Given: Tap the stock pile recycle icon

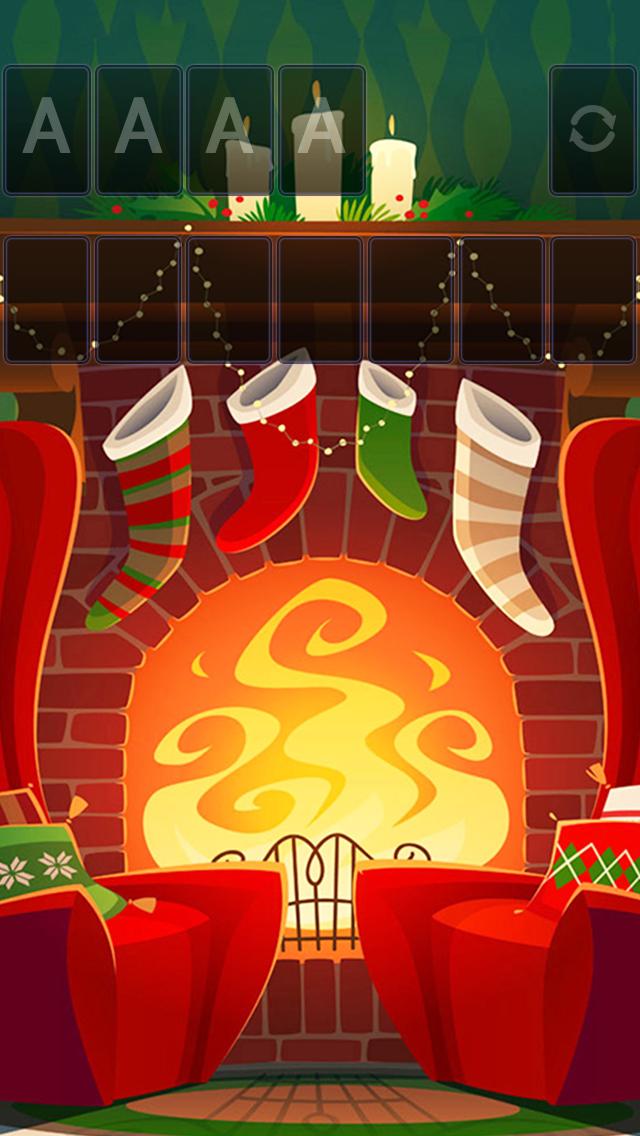Looking at the screenshot, I should [592, 130].
